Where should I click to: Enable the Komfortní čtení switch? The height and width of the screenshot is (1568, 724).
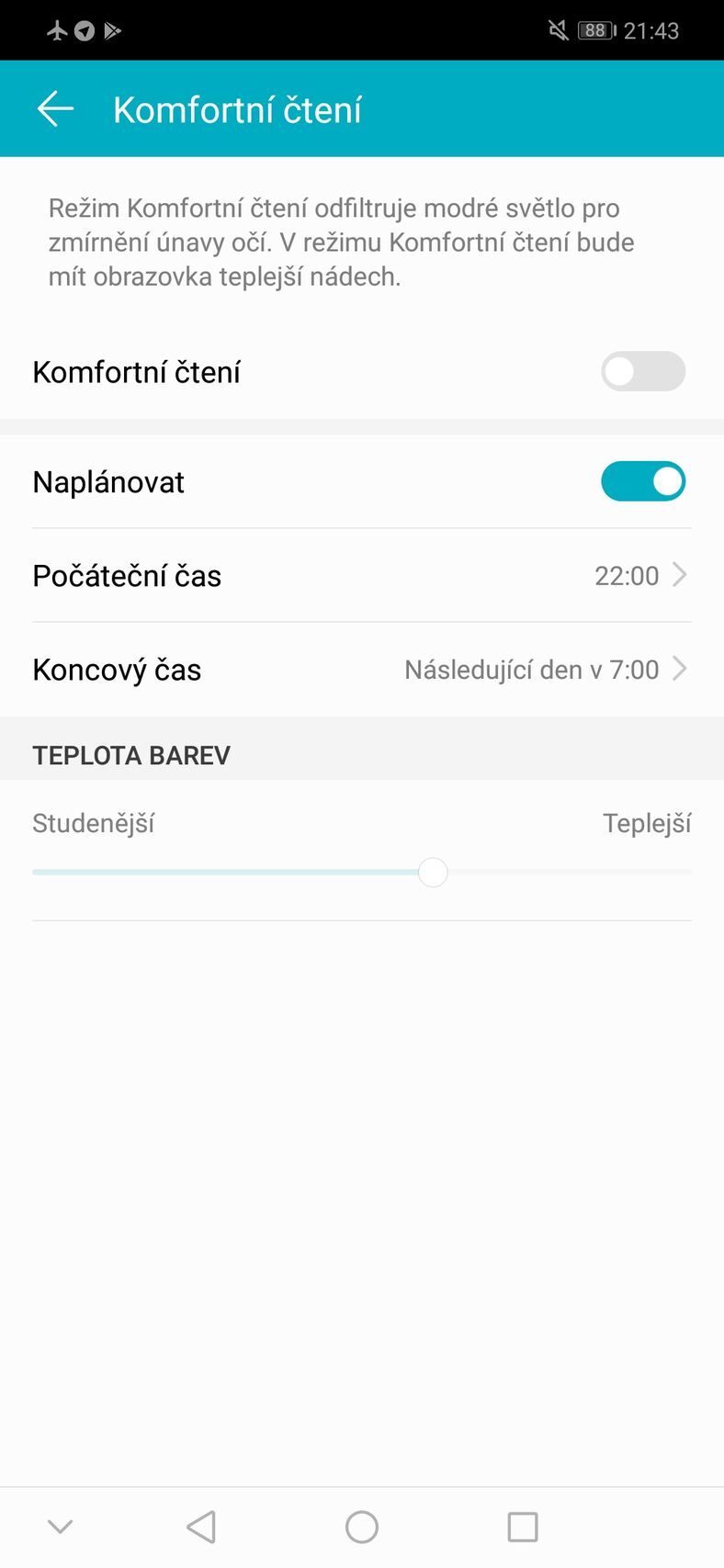pyautogui.click(x=642, y=372)
